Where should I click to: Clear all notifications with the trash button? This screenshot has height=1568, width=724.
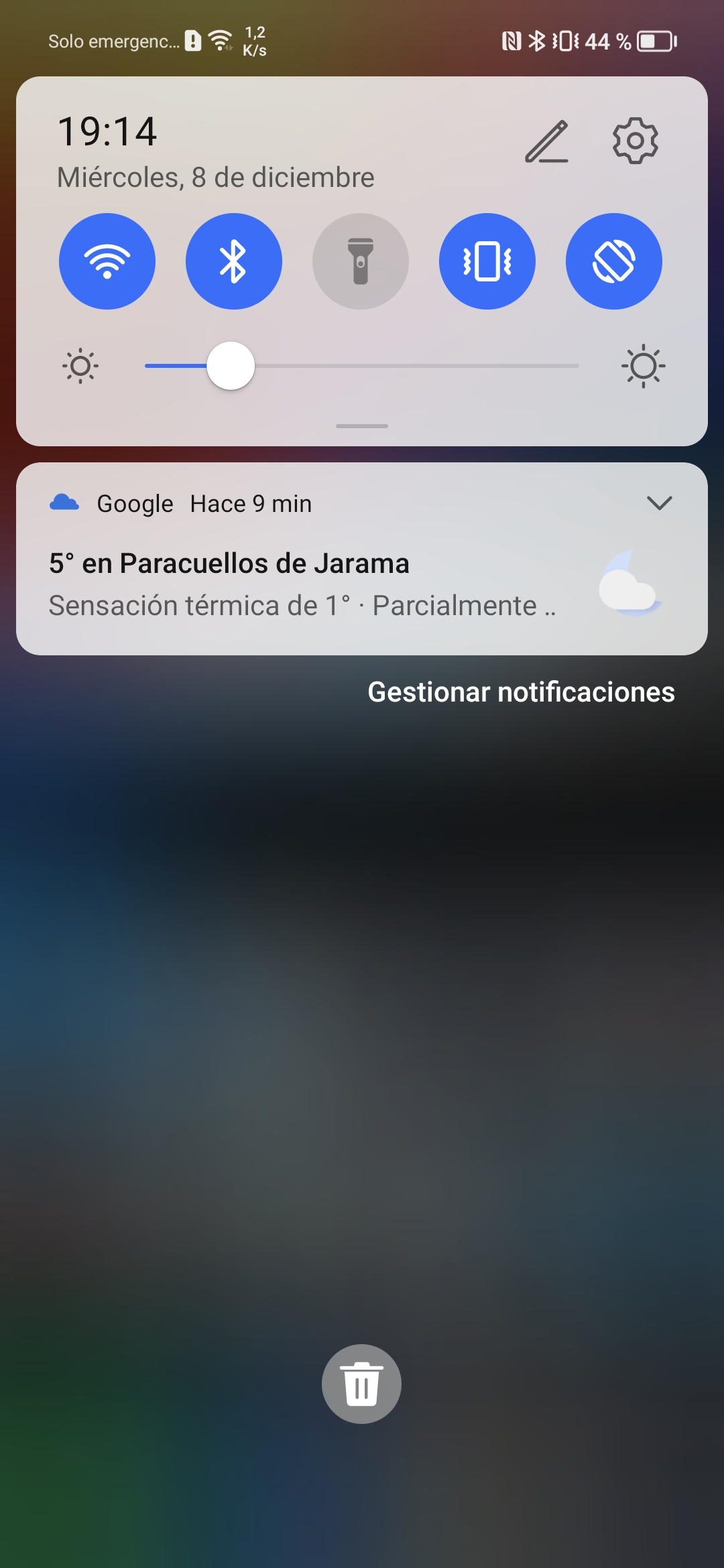(362, 1384)
